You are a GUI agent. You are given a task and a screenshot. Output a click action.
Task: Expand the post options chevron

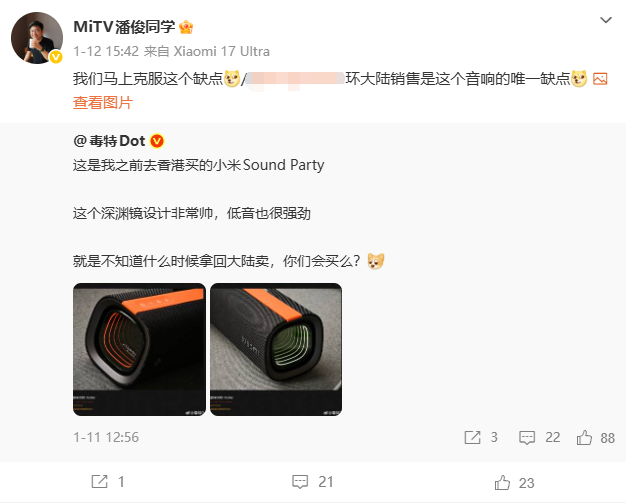(605, 20)
